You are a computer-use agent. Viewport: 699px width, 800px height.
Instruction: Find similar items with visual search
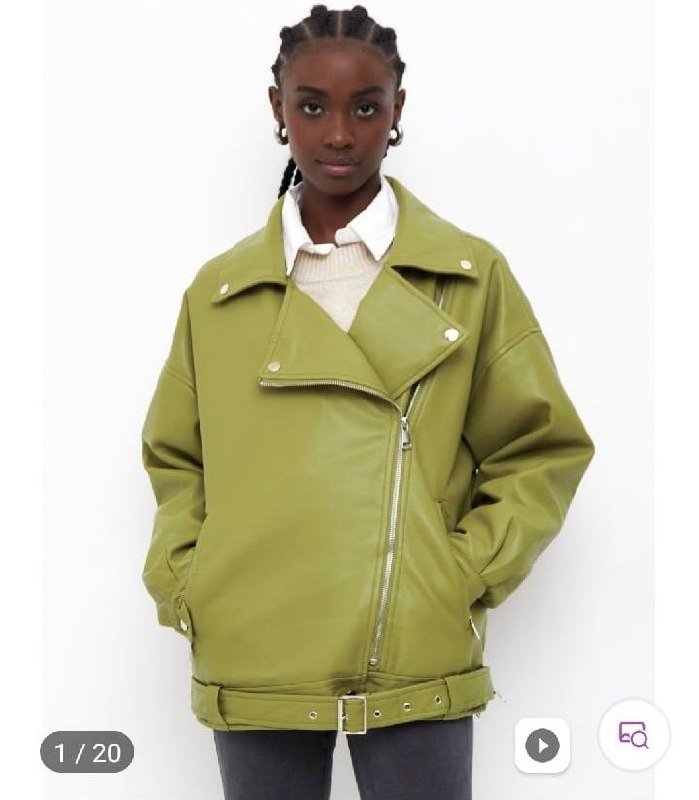pos(633,735)
